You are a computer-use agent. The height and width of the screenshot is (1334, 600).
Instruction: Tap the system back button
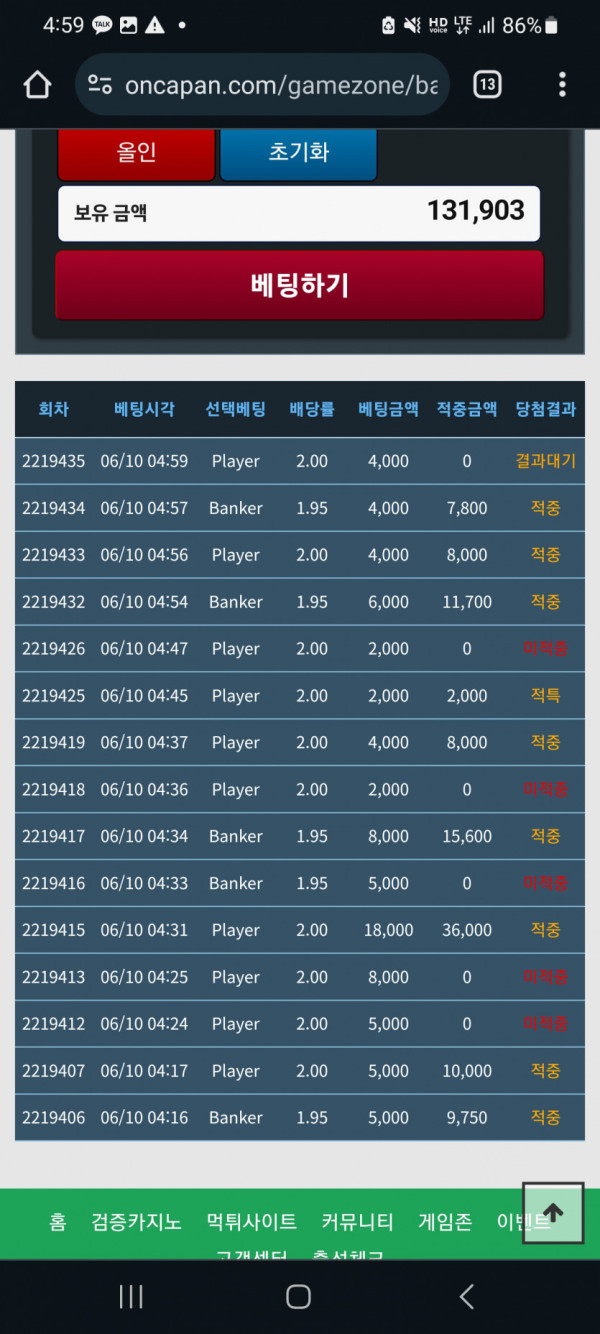(466, 1297)
